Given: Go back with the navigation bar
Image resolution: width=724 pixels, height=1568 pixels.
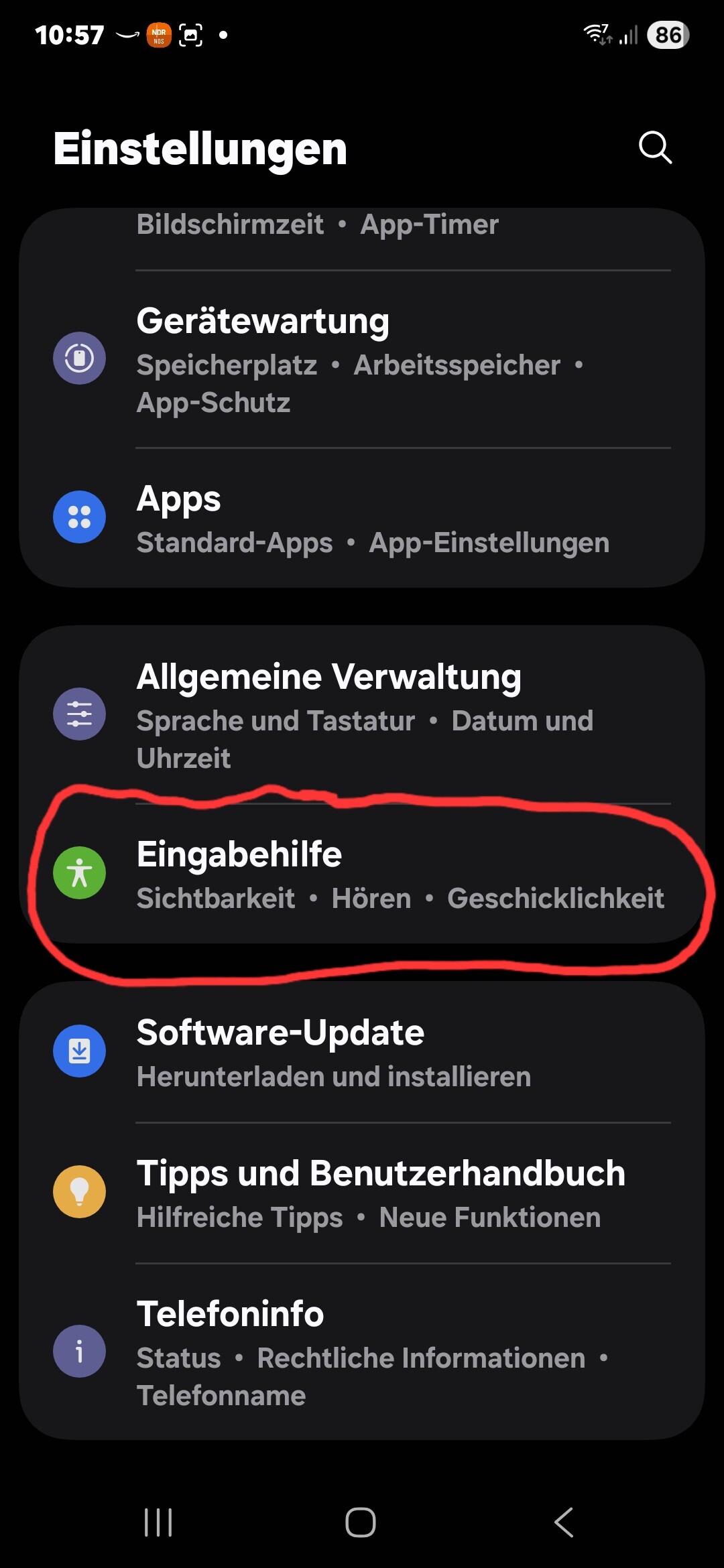Looking at the screenshot, I should coord(564,1522).
